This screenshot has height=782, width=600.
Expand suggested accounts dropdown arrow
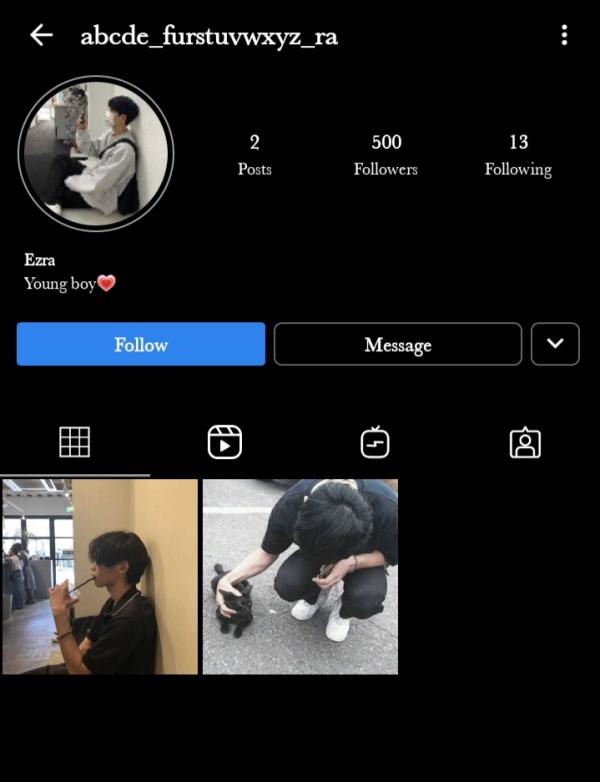pos(555,344)
